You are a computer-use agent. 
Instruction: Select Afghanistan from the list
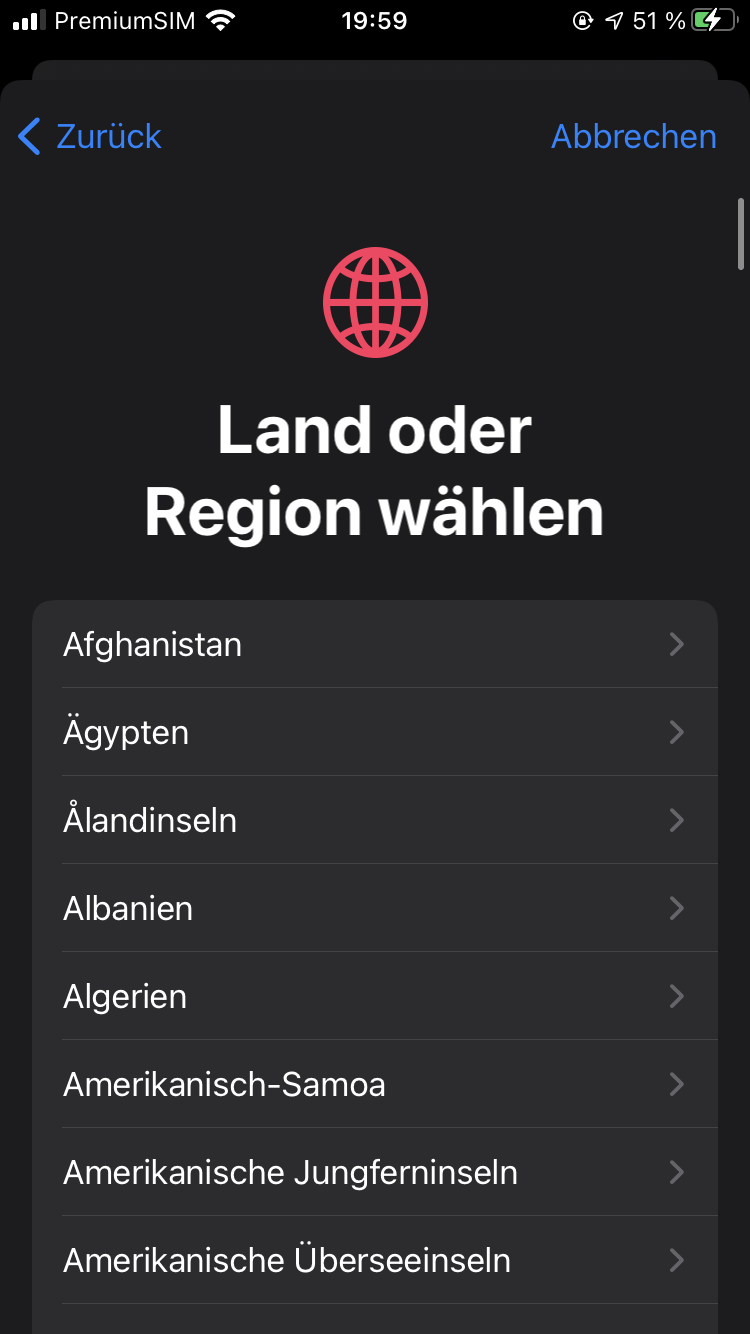(x=374, y=645)
